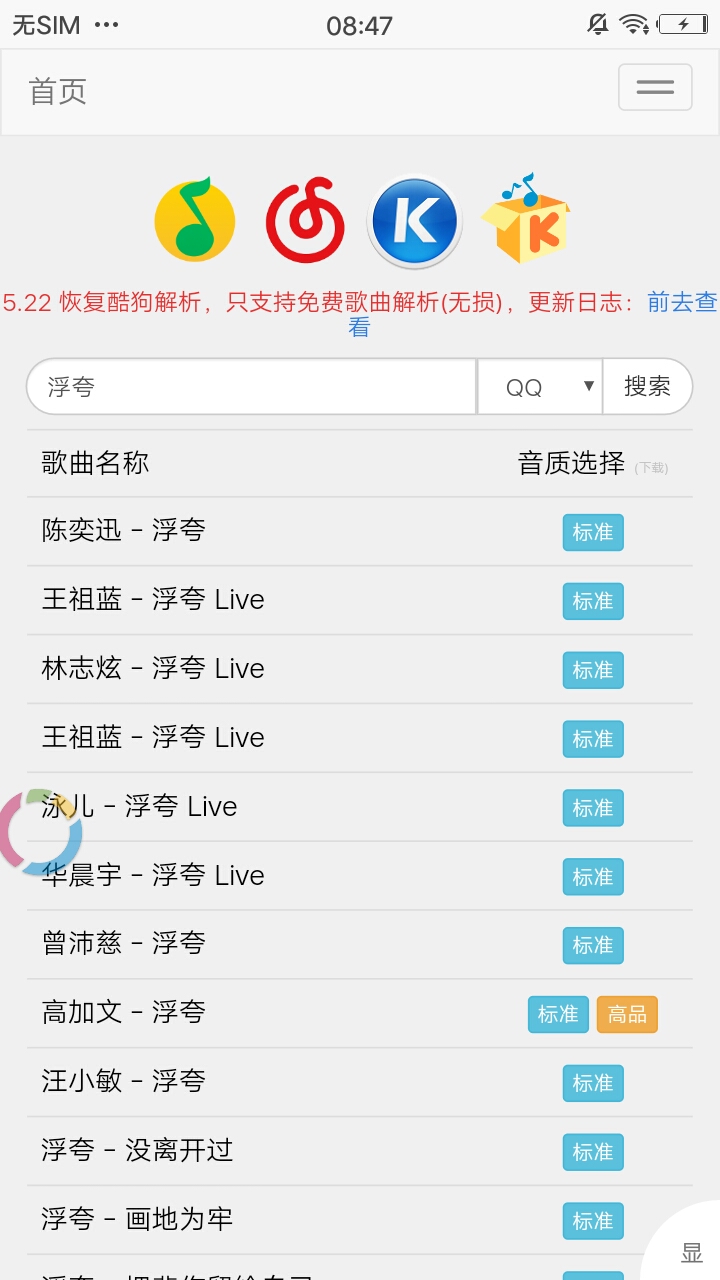Go to 首页 home link
Screen dimensions: 720x1280
coord(58,91)
